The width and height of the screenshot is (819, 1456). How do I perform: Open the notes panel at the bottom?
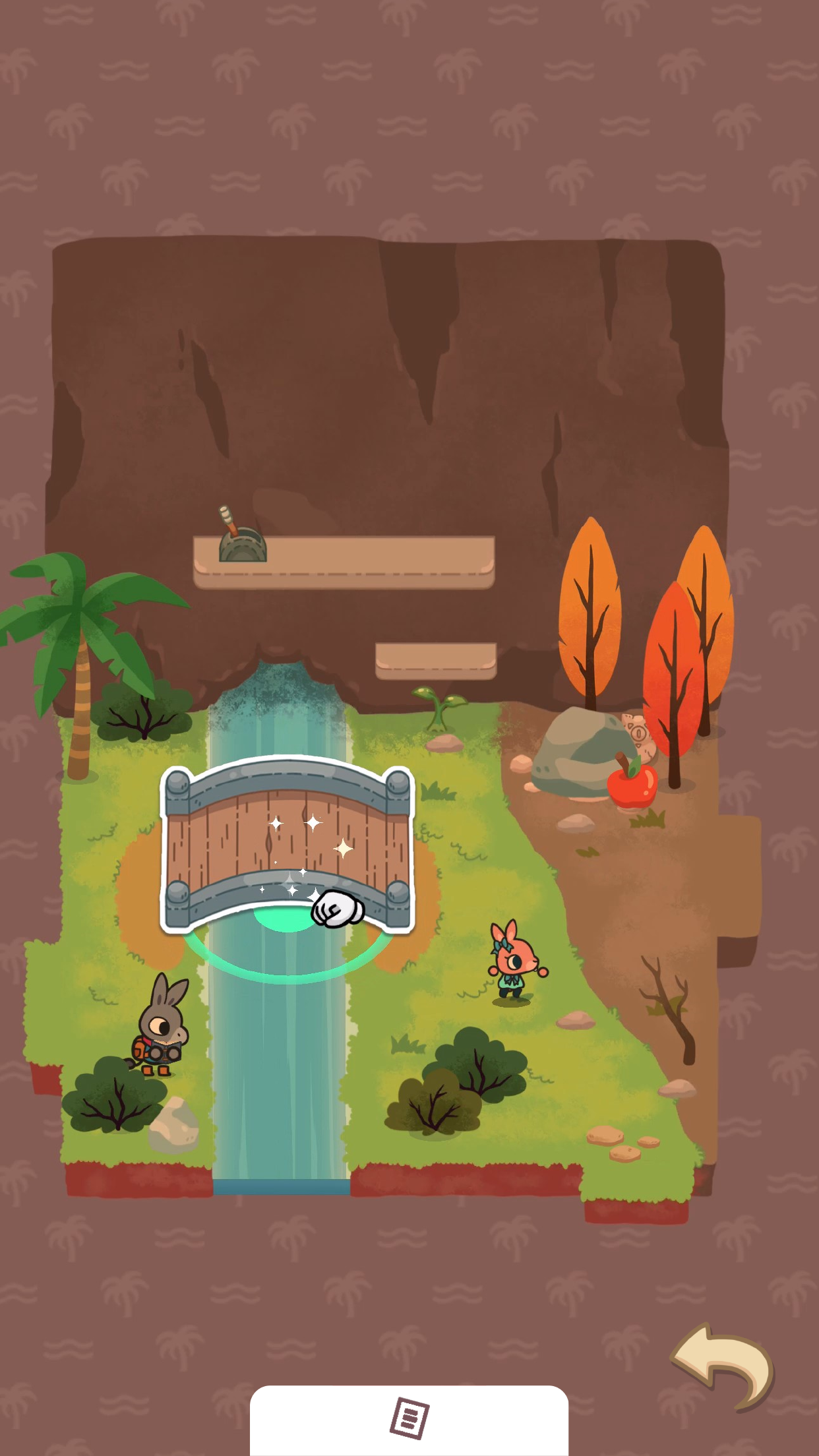[409, 1418]
